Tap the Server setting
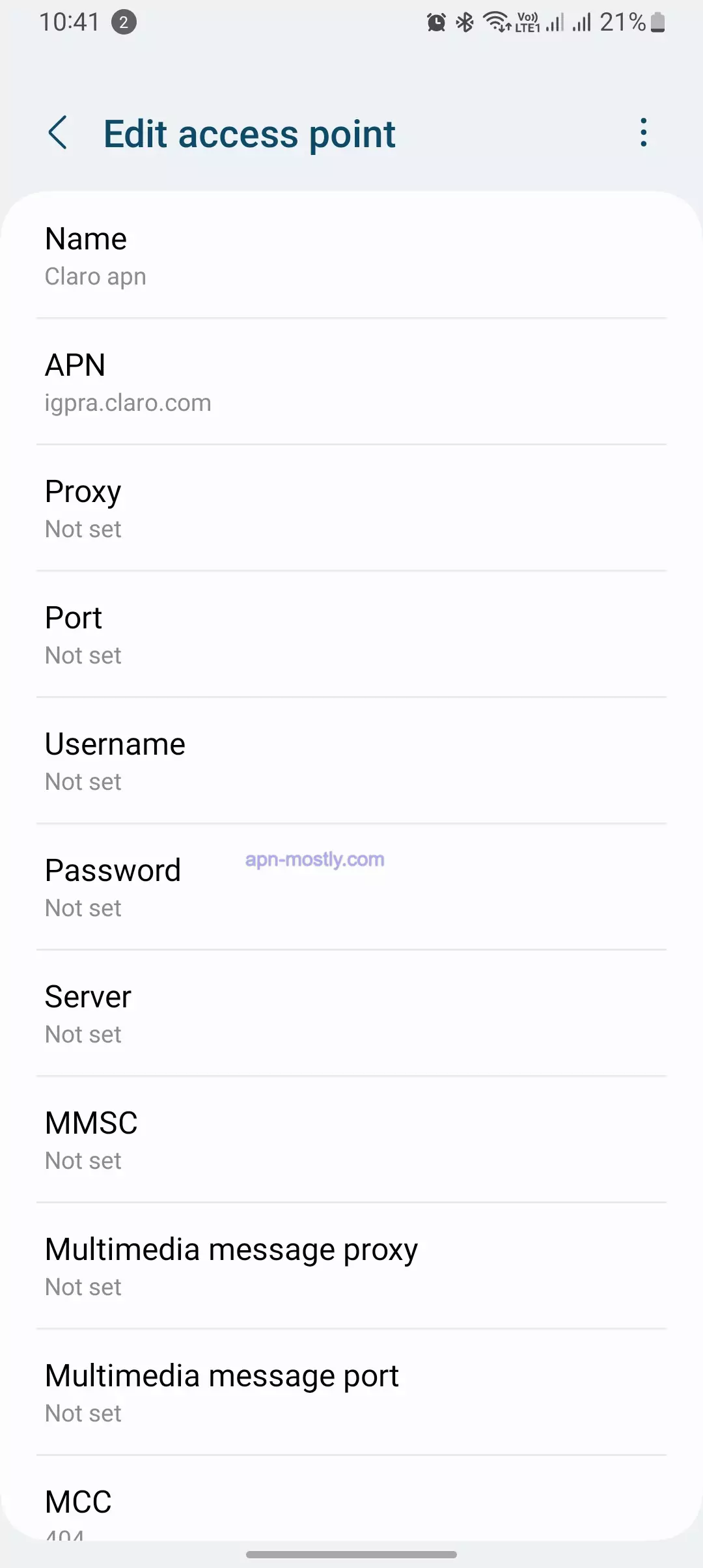The height and width of the screenshot is (1568, 703). [351, 1014]
